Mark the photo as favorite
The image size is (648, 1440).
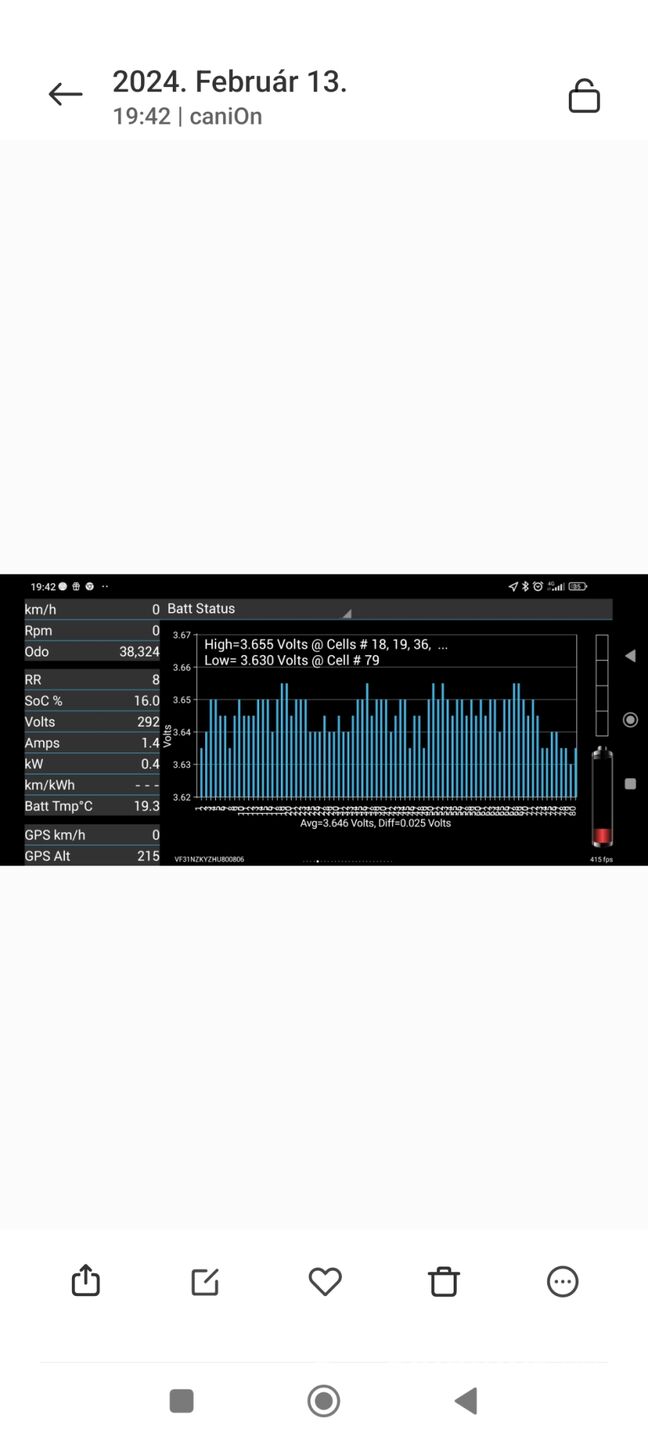[325, 1281]
